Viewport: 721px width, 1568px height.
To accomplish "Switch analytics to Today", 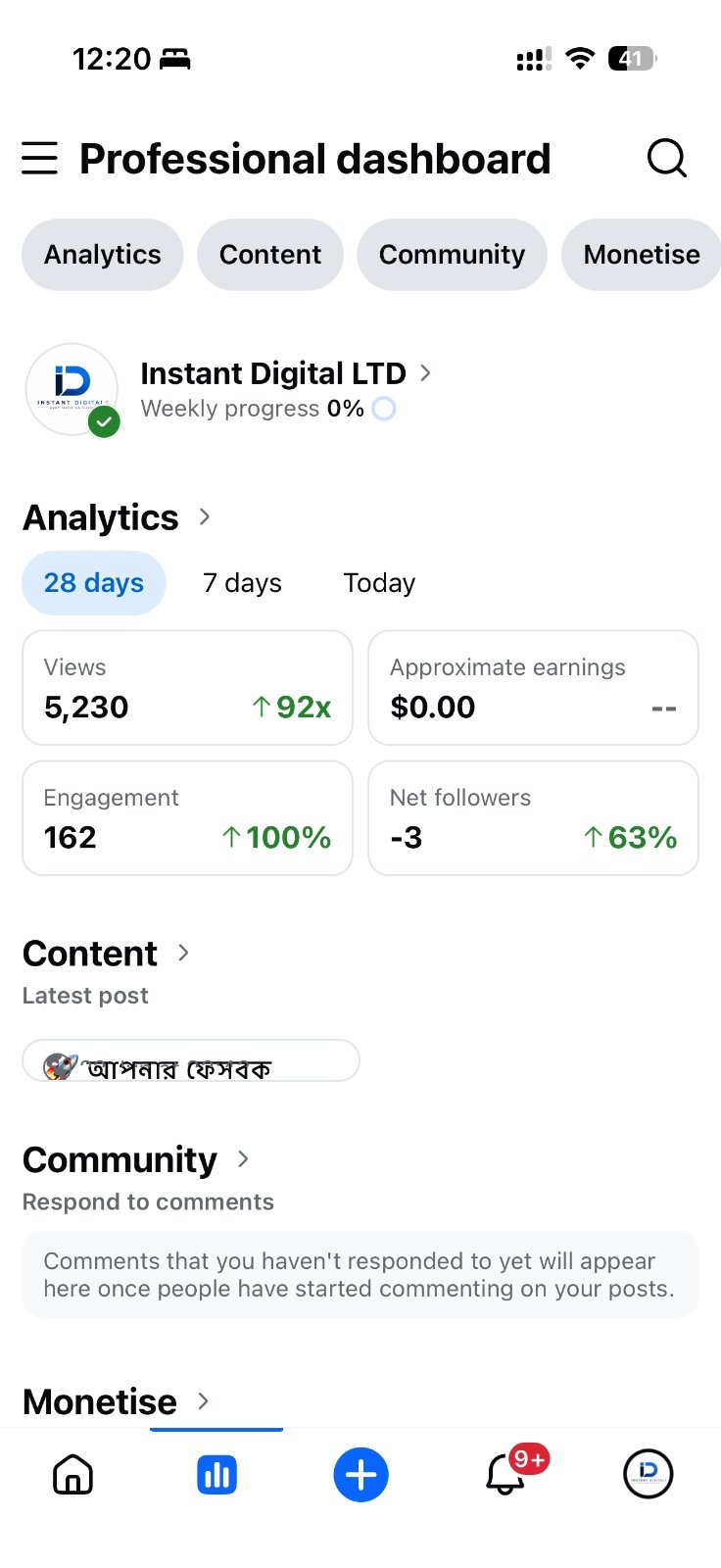I will click(379, 583).
